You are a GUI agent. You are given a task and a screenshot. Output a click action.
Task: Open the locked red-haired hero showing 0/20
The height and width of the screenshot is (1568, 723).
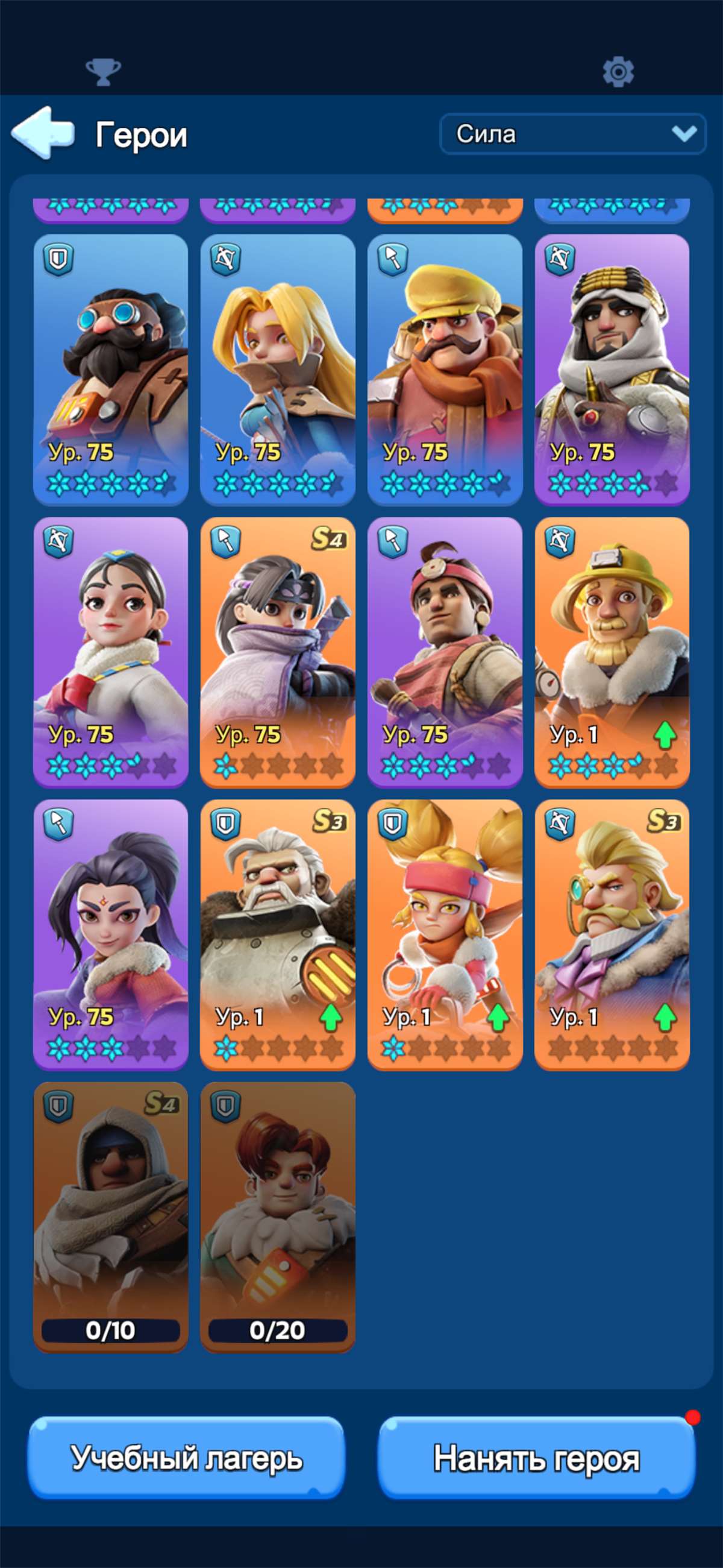(278, 1217)
